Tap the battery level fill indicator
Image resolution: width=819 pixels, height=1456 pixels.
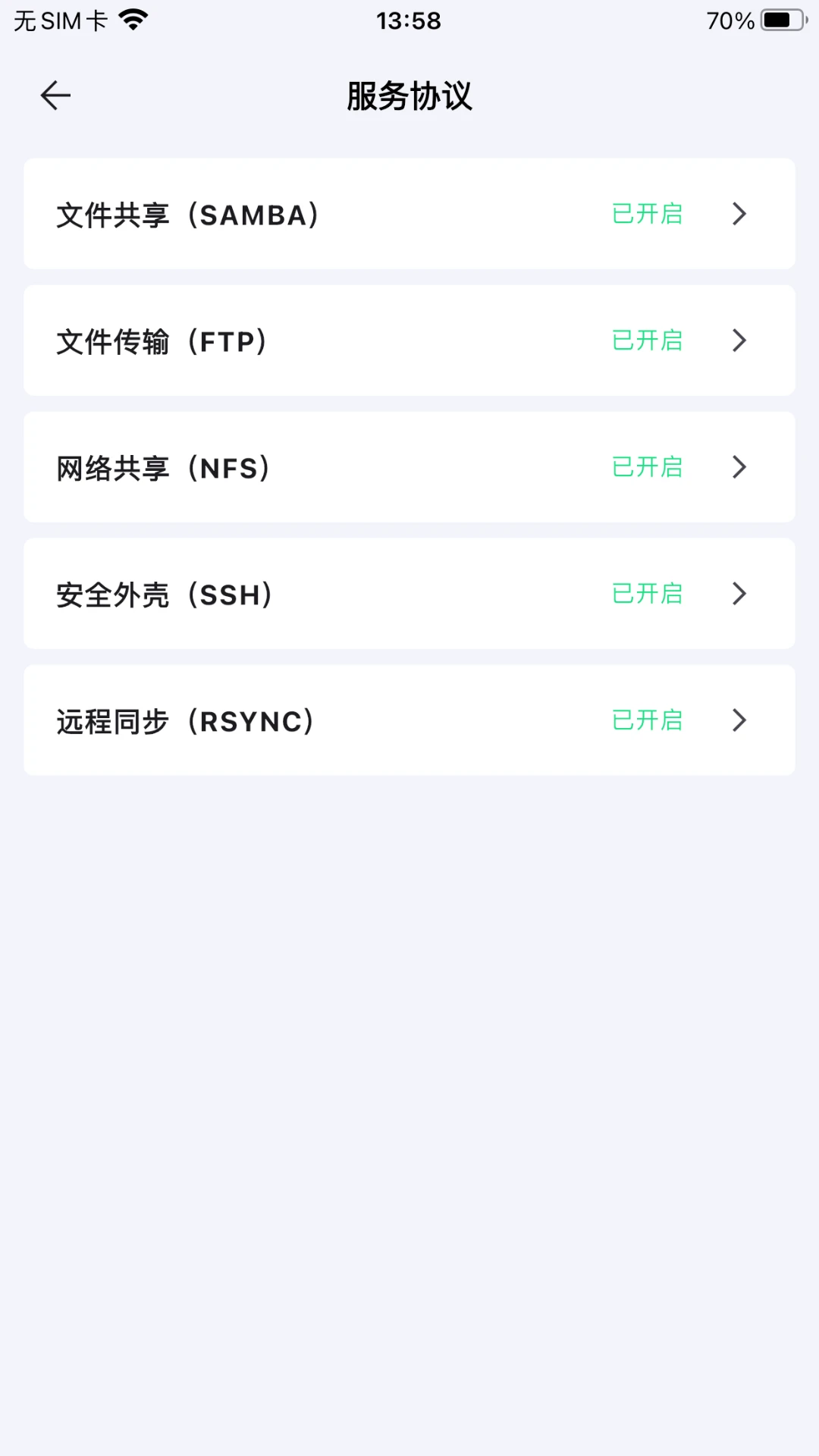(x=779, y=20)
